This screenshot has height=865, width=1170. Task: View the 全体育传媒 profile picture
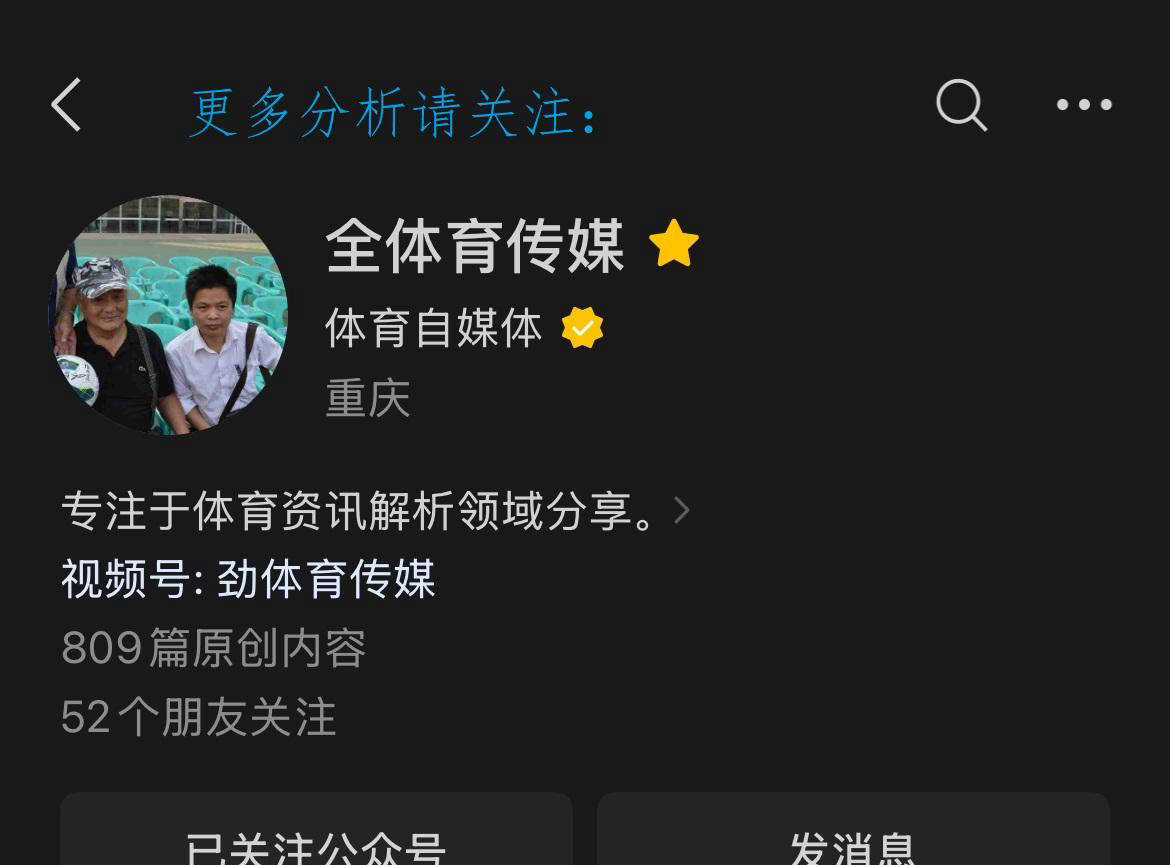tap(168, 314)
